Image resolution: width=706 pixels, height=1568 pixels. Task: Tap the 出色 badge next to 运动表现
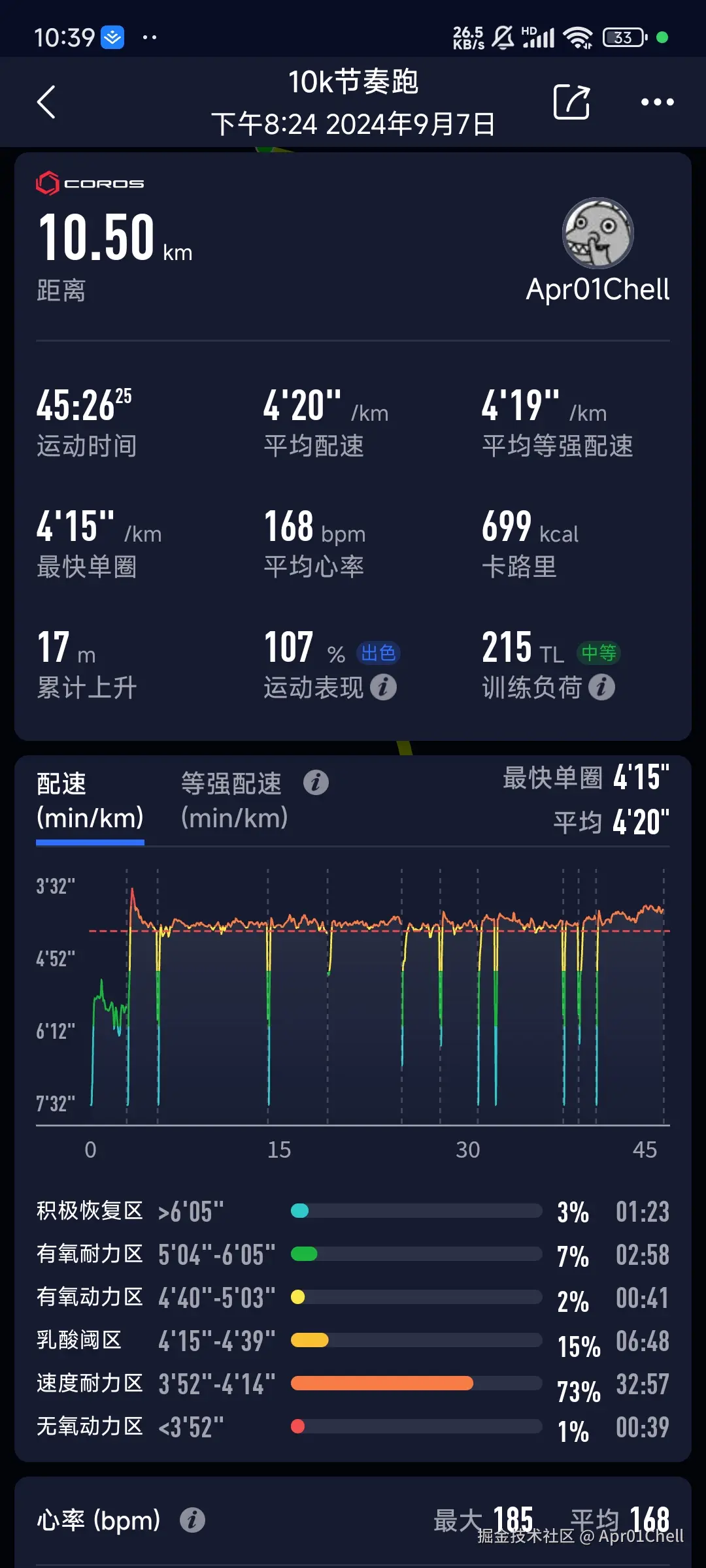[x=379, y=653]
